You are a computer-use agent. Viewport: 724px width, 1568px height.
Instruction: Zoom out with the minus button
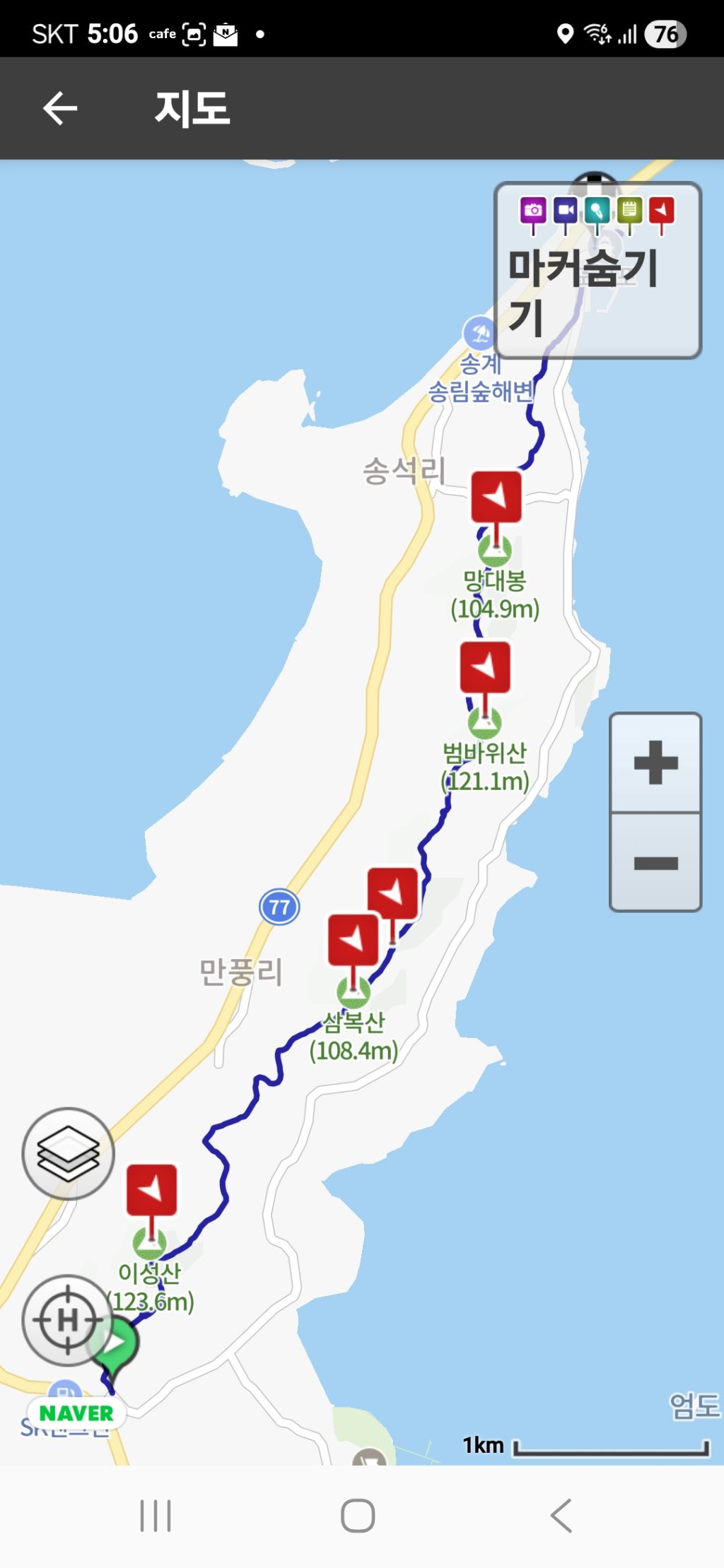(x=655, y=862)
